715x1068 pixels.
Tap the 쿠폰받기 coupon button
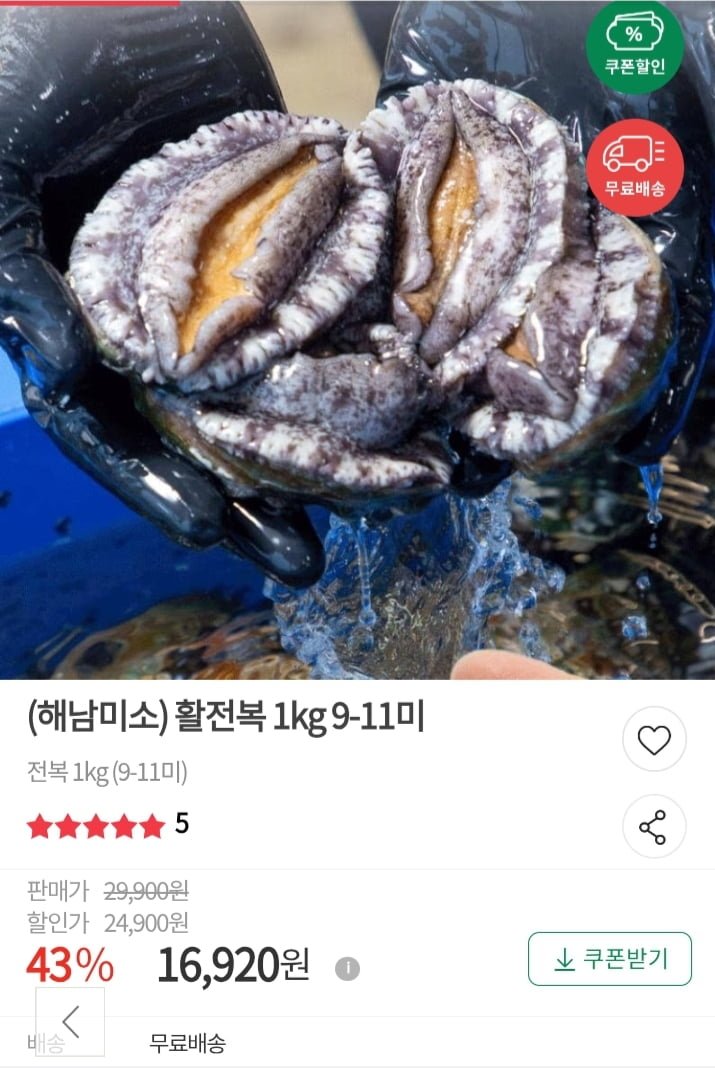[610, 959]
